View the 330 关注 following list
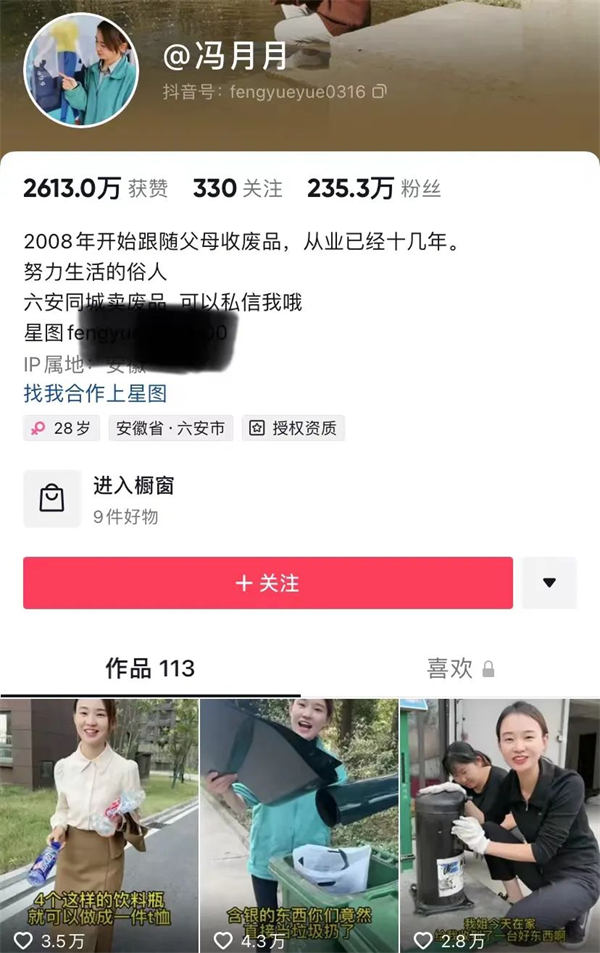The height and width of the screenshot is (953, 600). coord(237,188)
